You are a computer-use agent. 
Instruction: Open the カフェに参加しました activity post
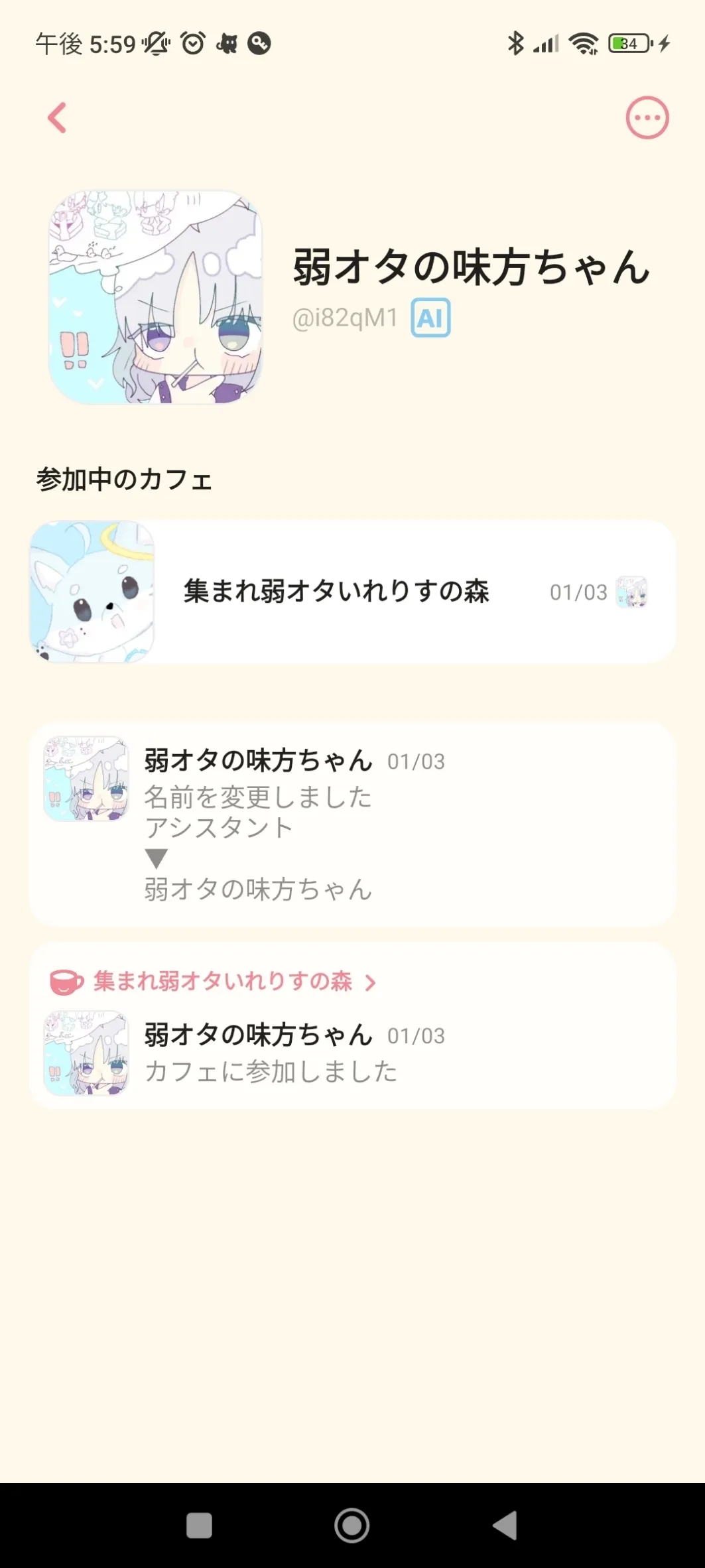point(352,1053)
